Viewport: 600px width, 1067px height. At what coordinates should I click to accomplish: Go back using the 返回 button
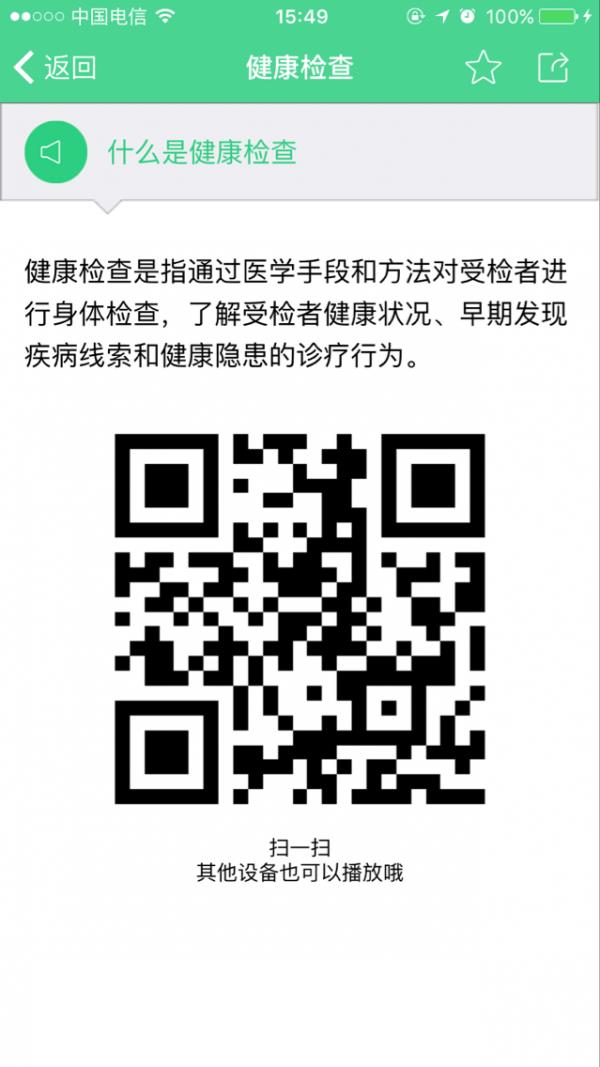pos(55,68)
